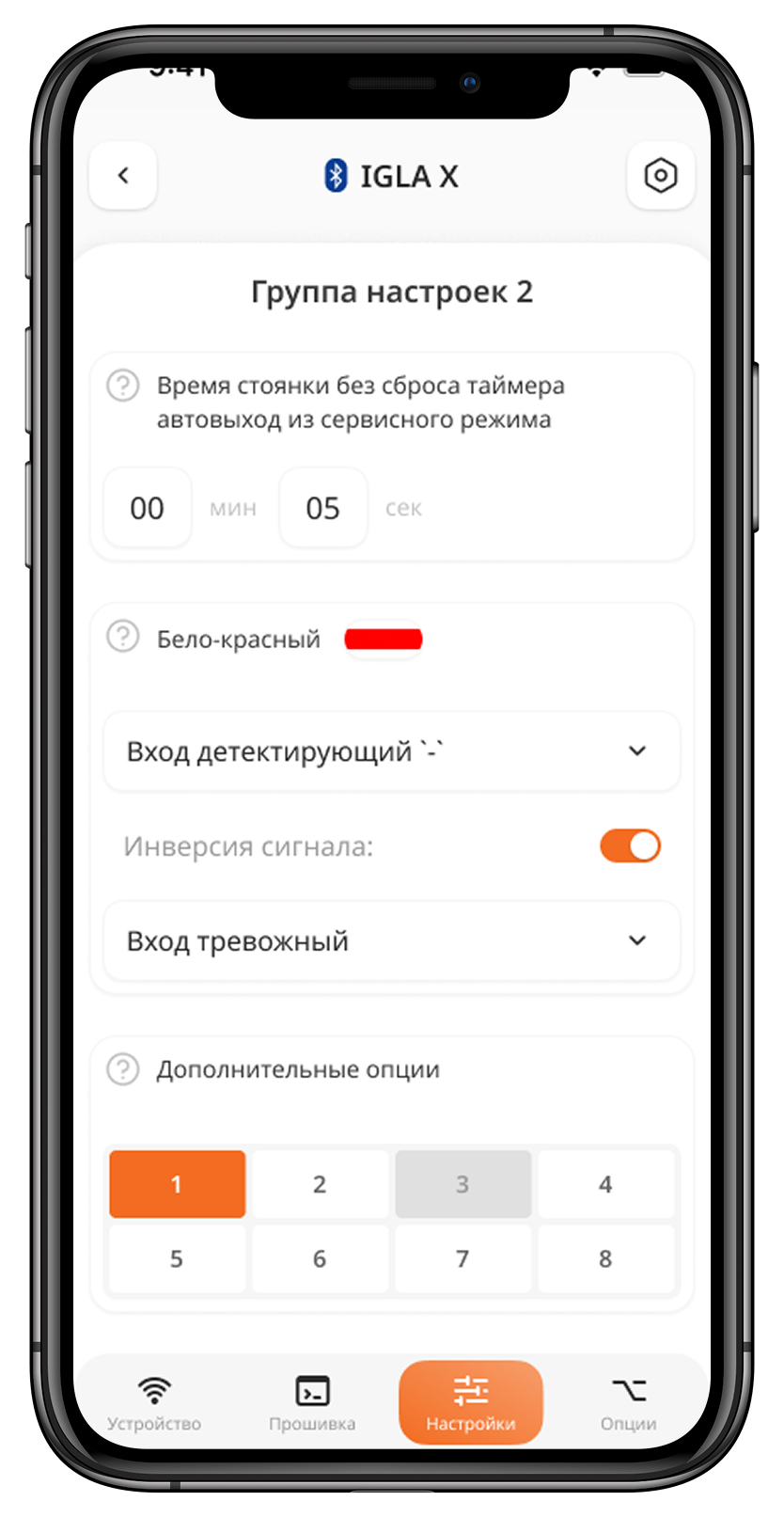Switch to the Опции tab
This screenshot has height=1517, width=784.
[628, 1402]
